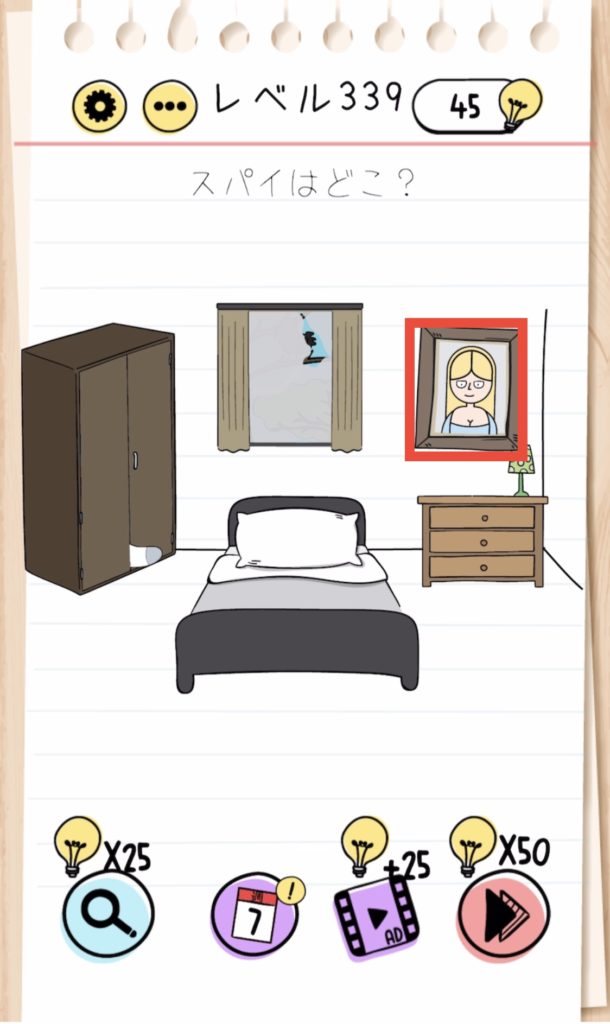Use the magnifier hint for 25 bulbs

pos(108,915)
